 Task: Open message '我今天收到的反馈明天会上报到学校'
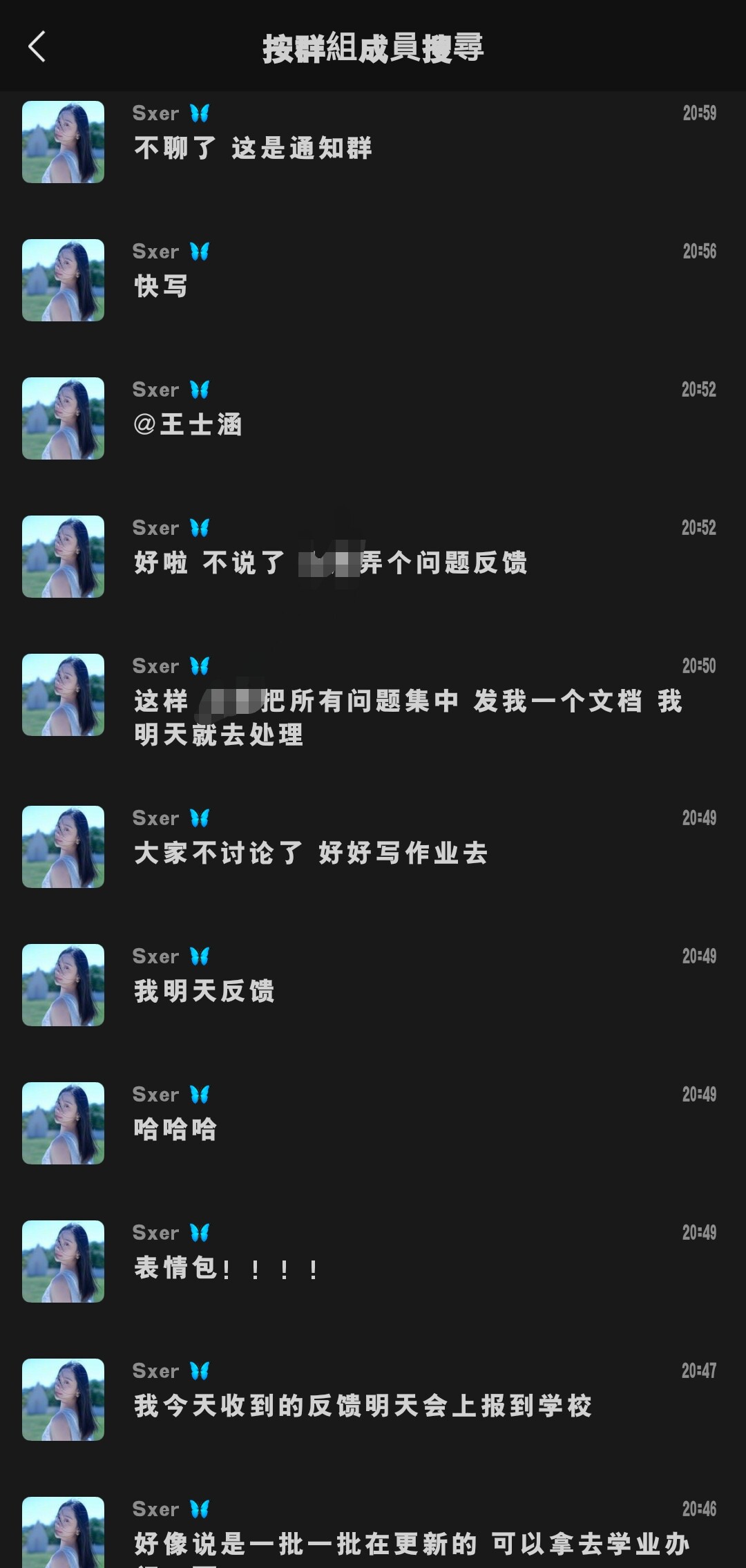[x=373, y=1400]
